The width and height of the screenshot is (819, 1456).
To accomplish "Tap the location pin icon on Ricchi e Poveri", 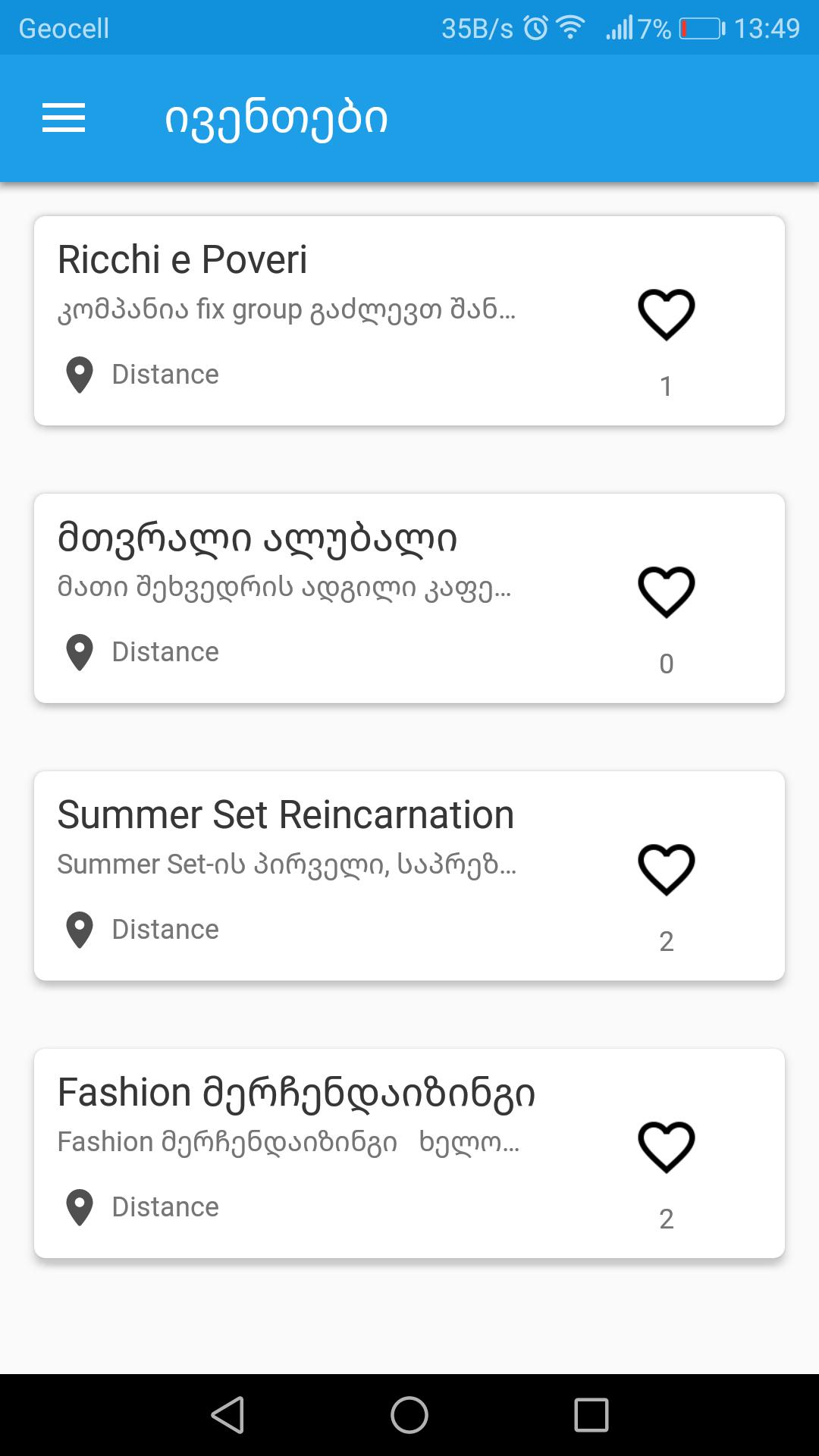I will coord(79,373).
